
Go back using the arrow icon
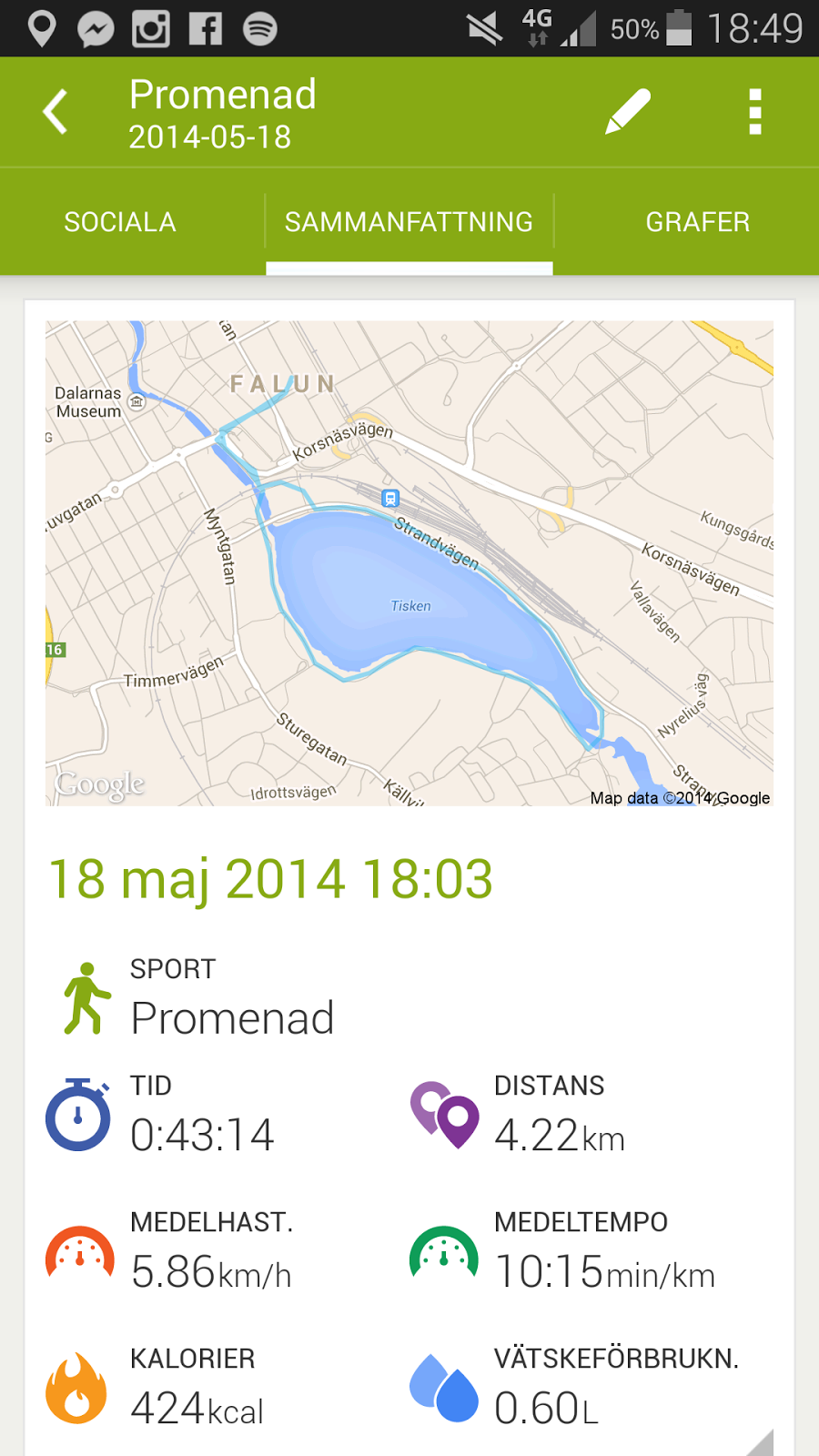point(56,112)
